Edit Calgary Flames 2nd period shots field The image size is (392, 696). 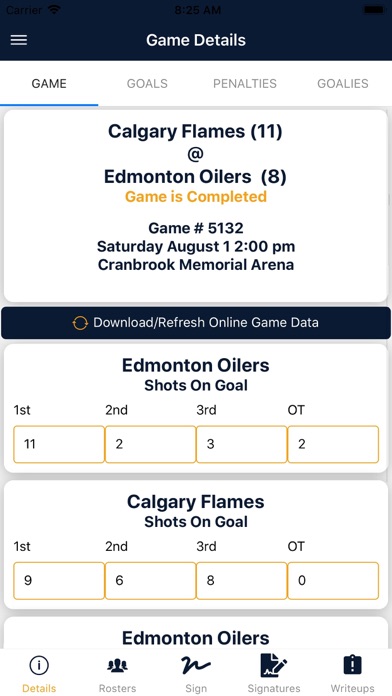click(x=150, y=581)
